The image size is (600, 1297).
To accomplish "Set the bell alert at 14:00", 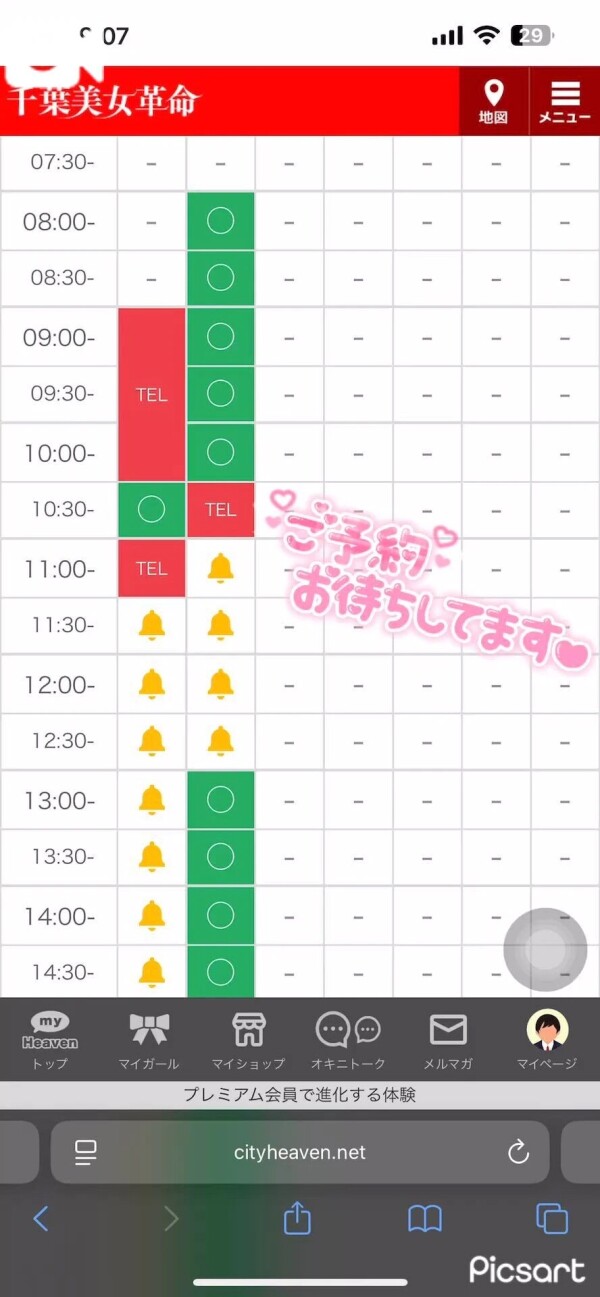I will click(151, 915).
